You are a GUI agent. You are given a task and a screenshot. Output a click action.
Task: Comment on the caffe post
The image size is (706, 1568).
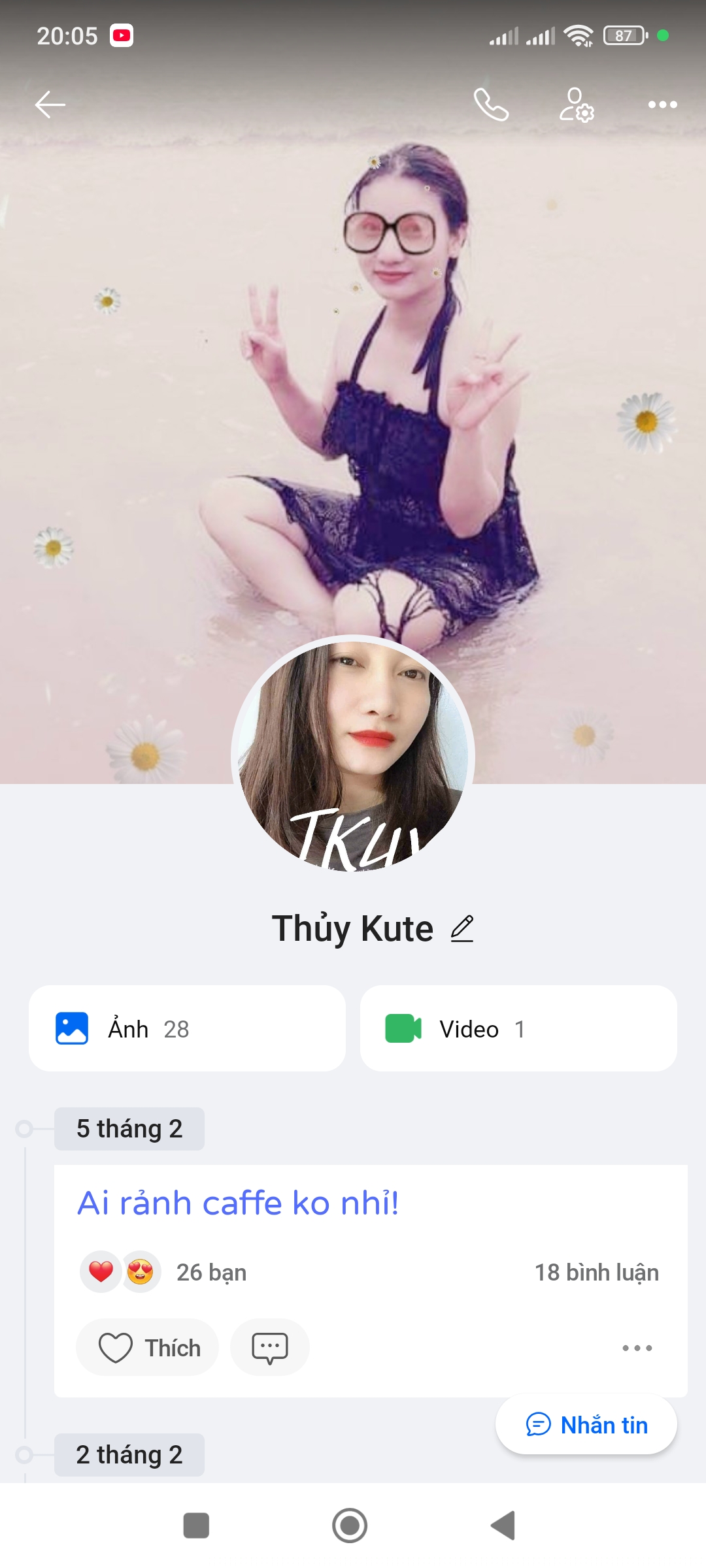(269, 1347)
